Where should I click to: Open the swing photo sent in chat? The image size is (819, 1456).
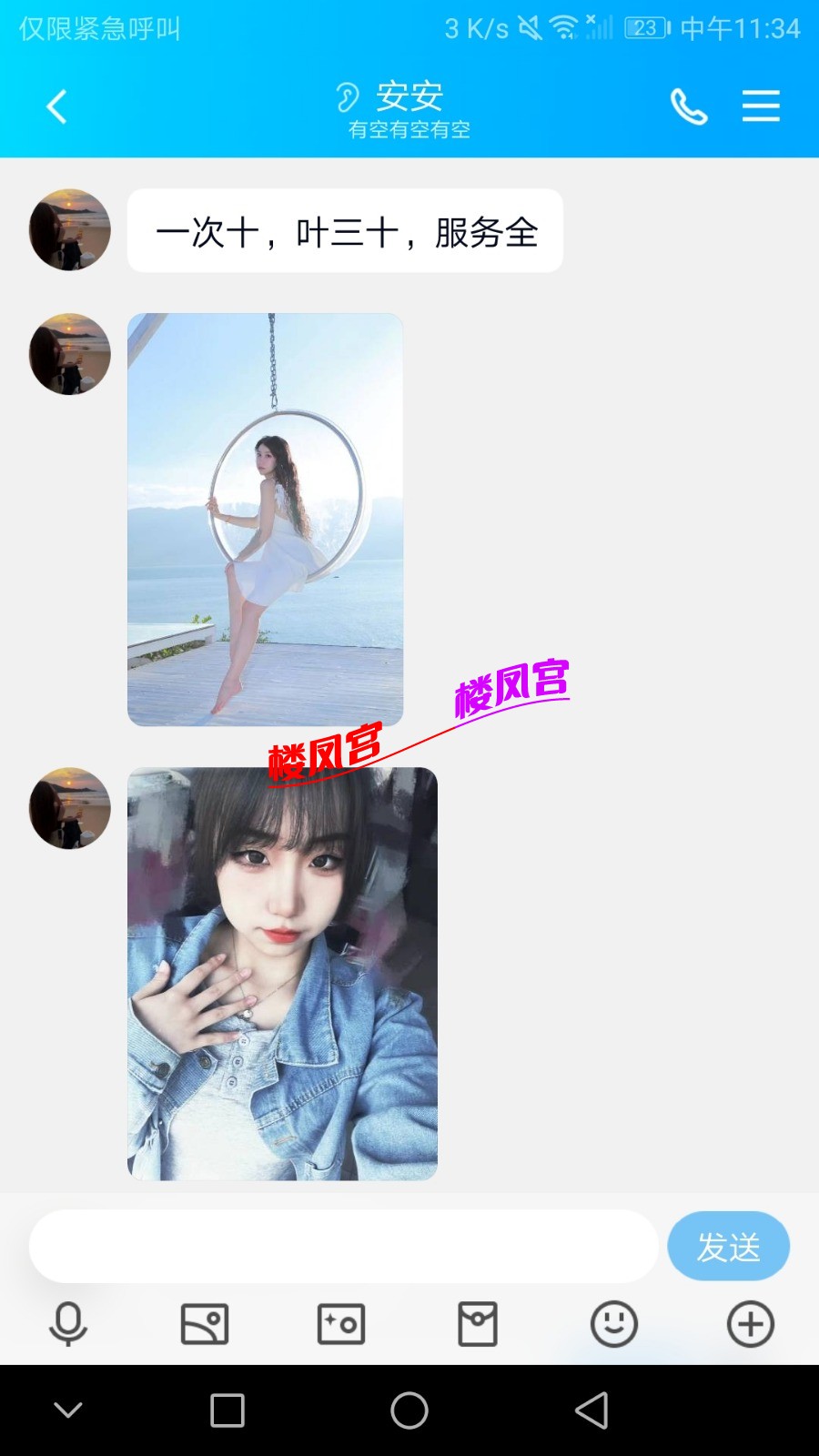[265, 520]
